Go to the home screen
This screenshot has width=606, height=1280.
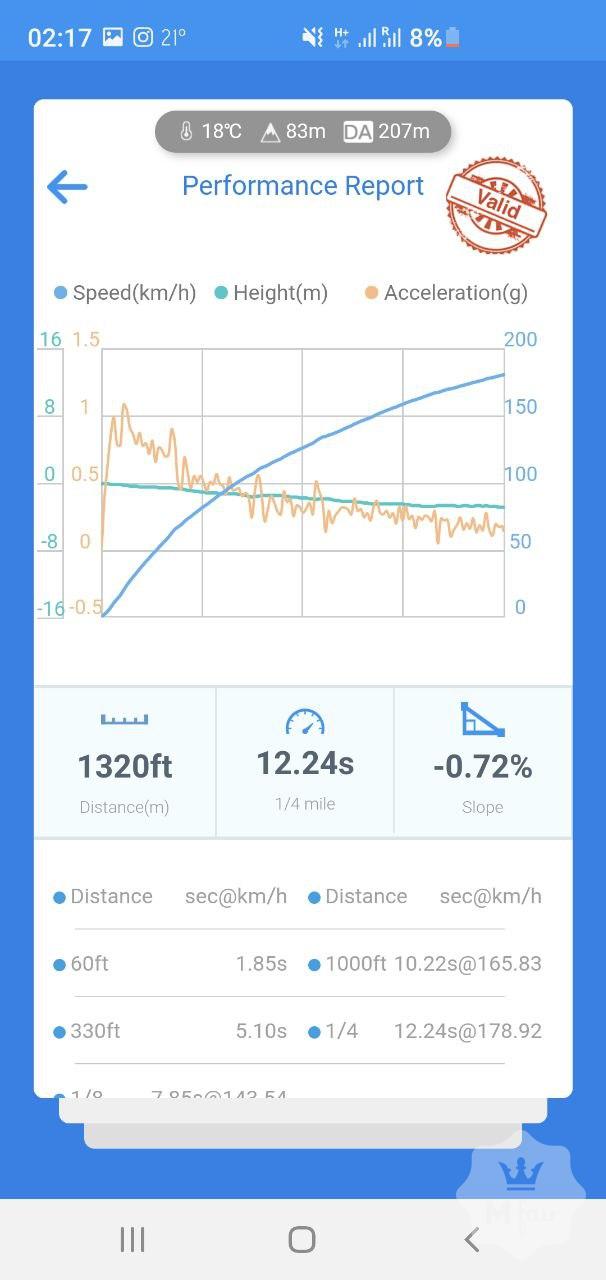(302, 1240)
